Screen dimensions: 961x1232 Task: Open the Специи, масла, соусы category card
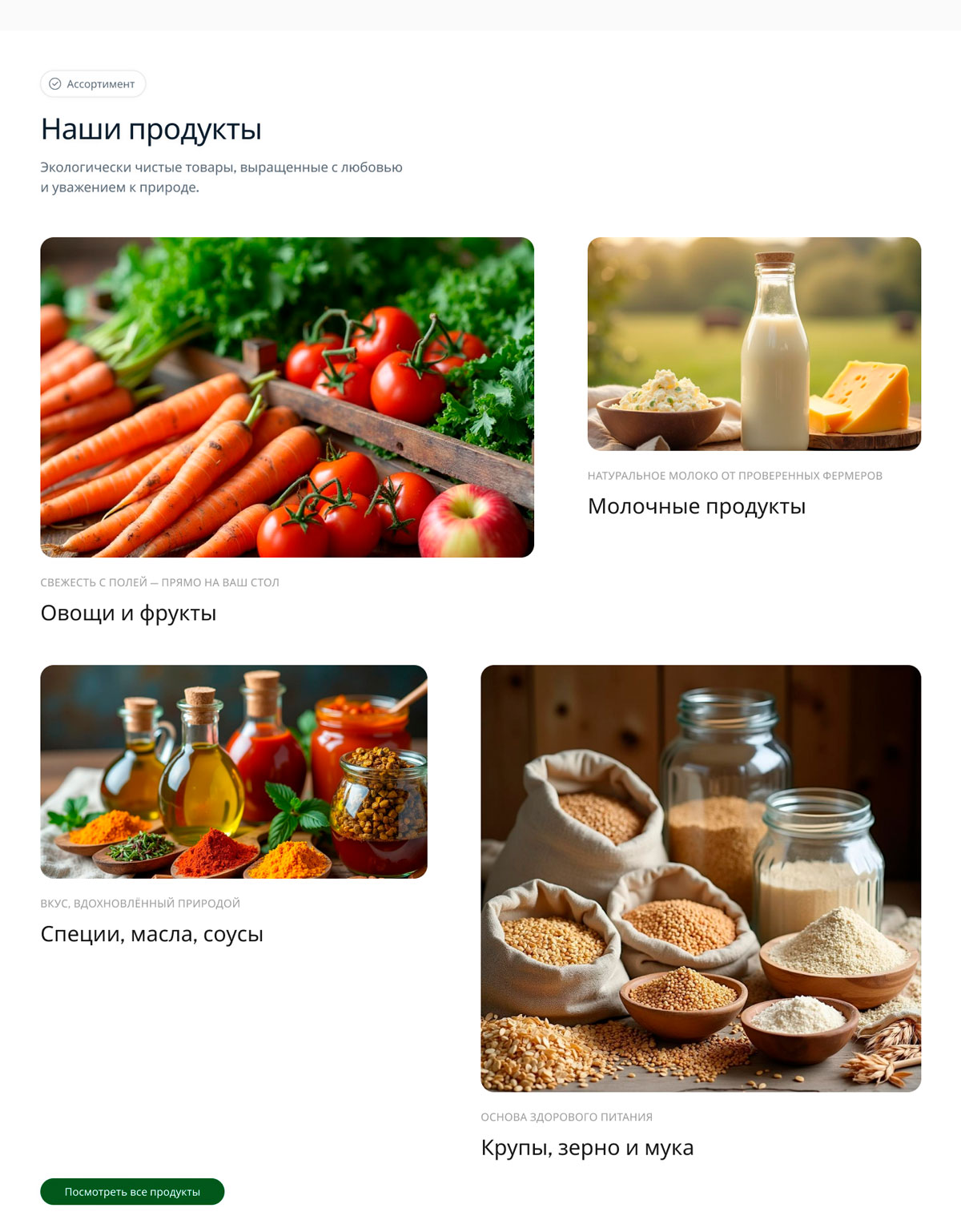[234, 771]
